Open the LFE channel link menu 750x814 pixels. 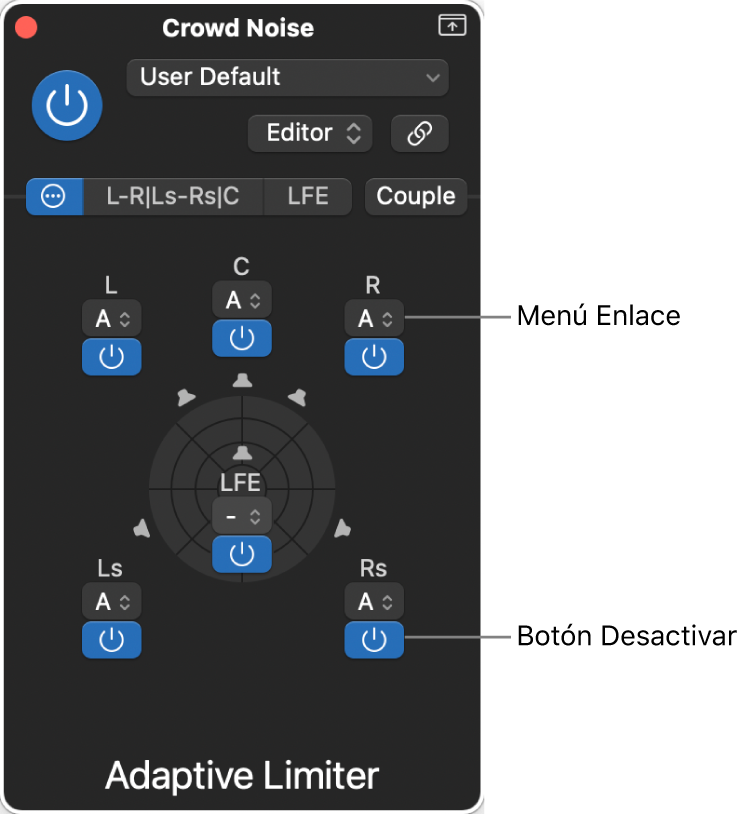(x=241, y=517)
